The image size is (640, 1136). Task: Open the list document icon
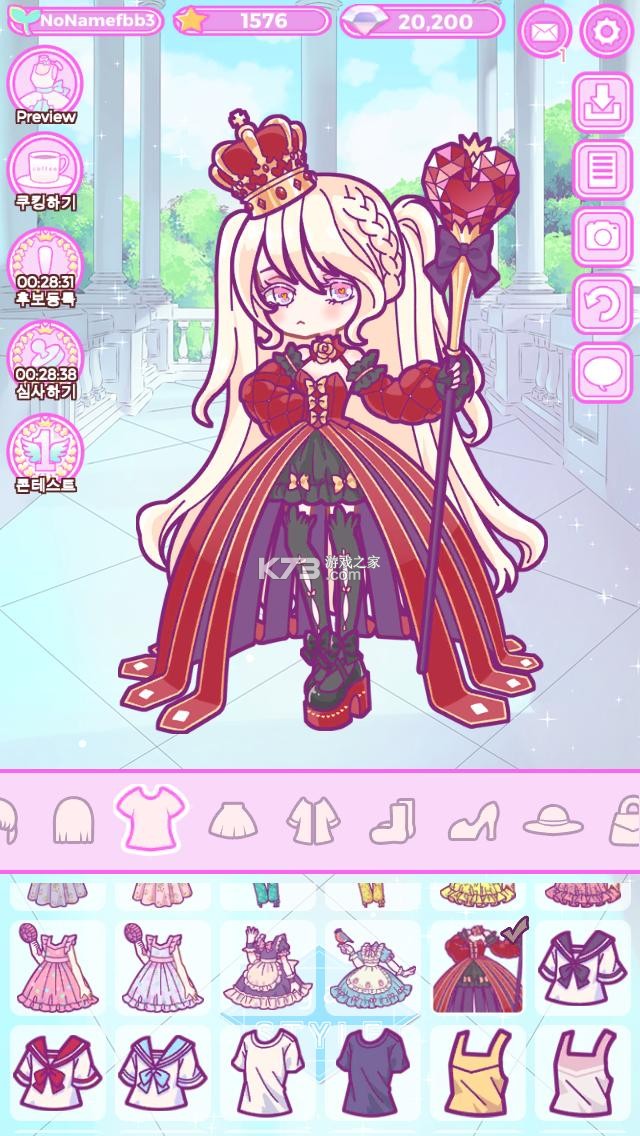click(x=602, y=168)
